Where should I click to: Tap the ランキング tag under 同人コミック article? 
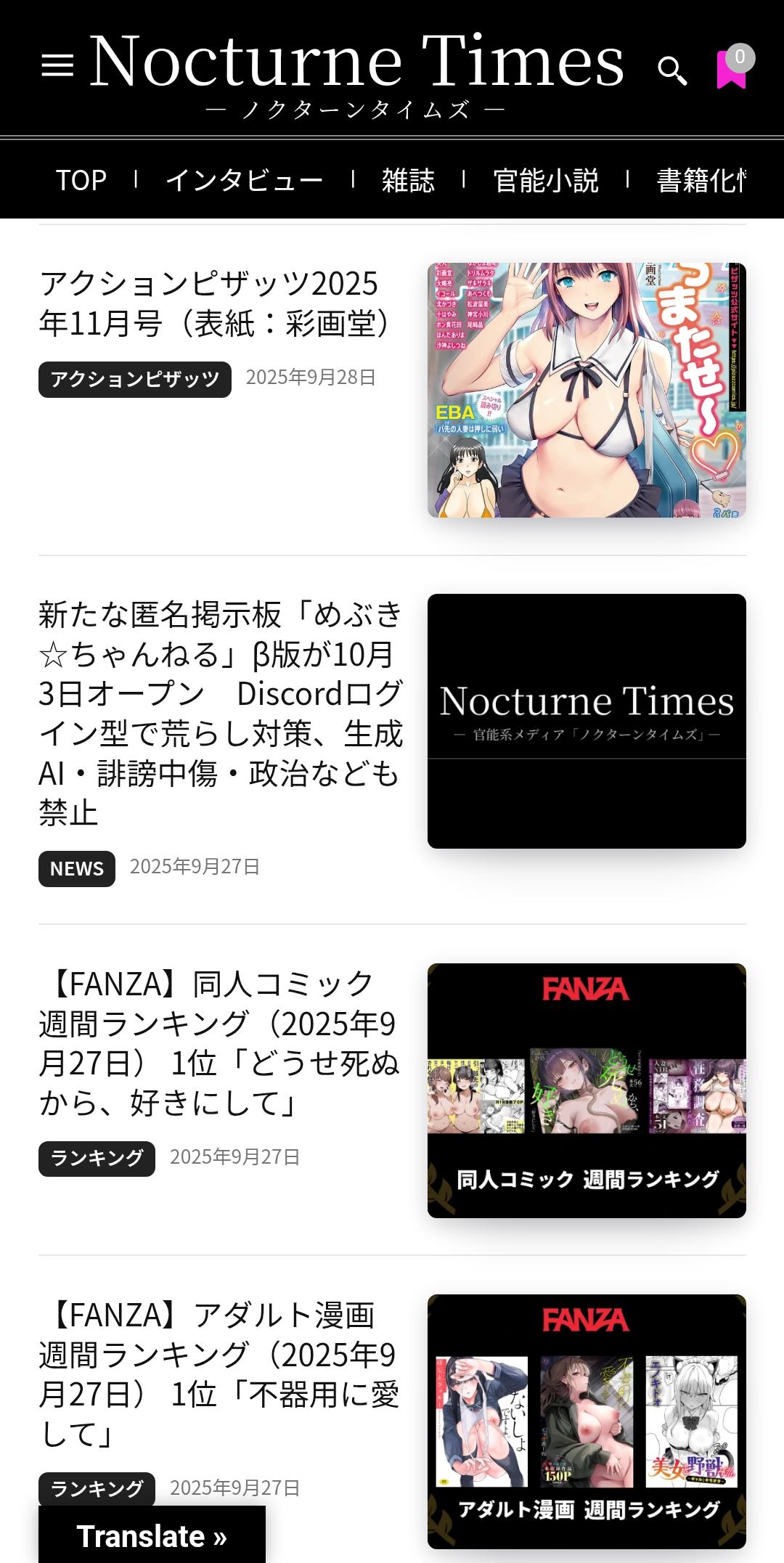(x=97, y=1159)
